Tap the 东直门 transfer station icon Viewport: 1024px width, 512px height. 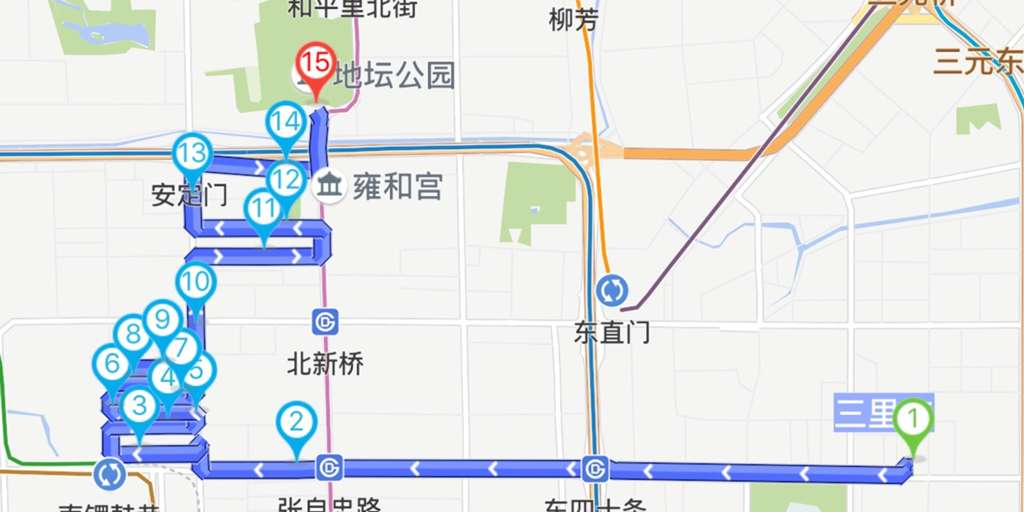(x=612, y=291)
